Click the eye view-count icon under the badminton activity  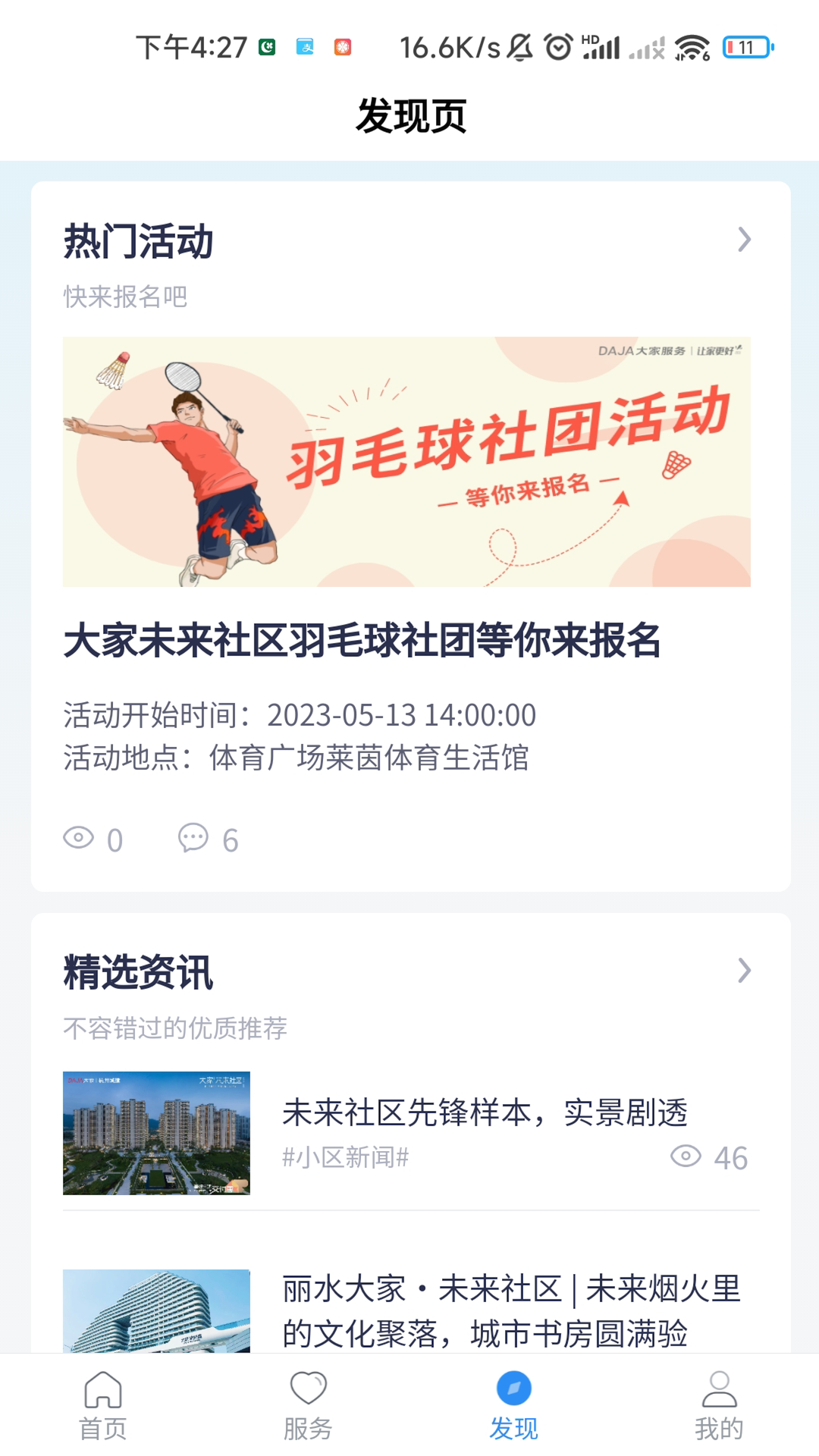pos(78,838)
